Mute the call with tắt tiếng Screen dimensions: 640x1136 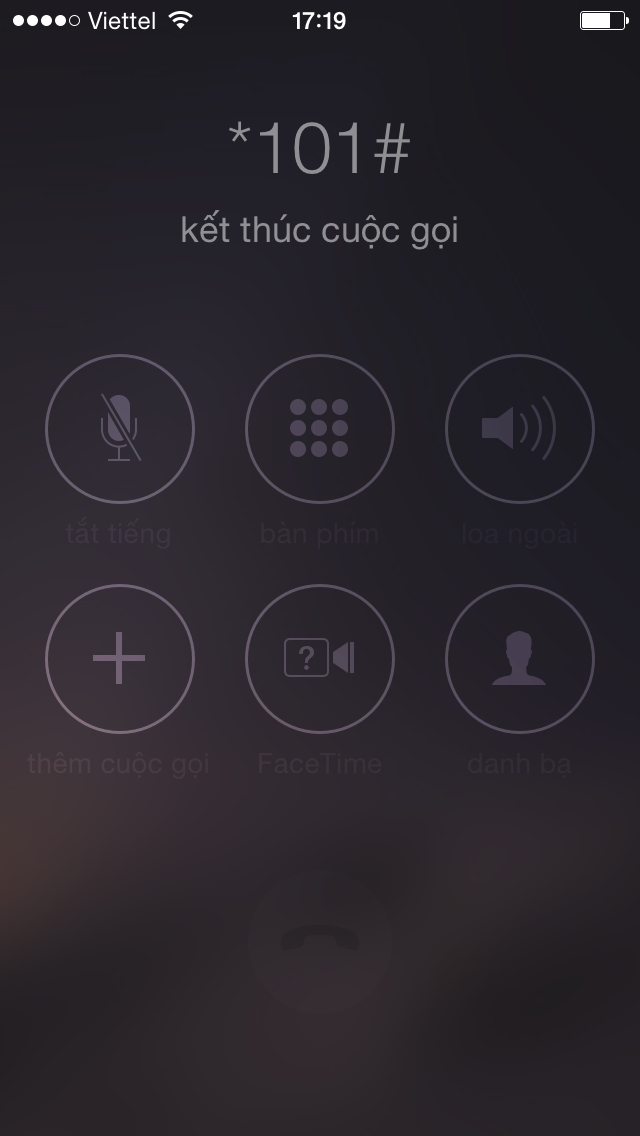[x=119, y=430]
